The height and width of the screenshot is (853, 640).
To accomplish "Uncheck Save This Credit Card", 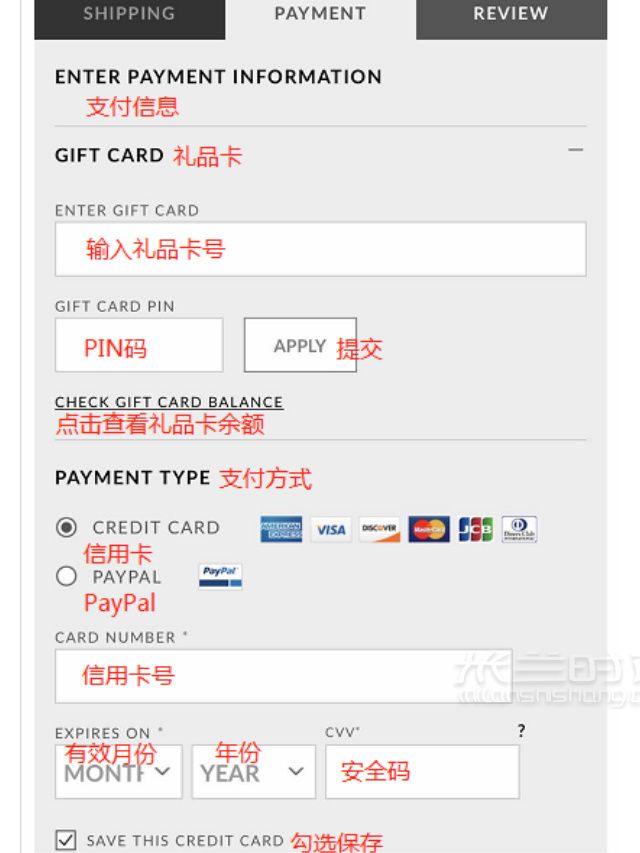I will [66, 840].
